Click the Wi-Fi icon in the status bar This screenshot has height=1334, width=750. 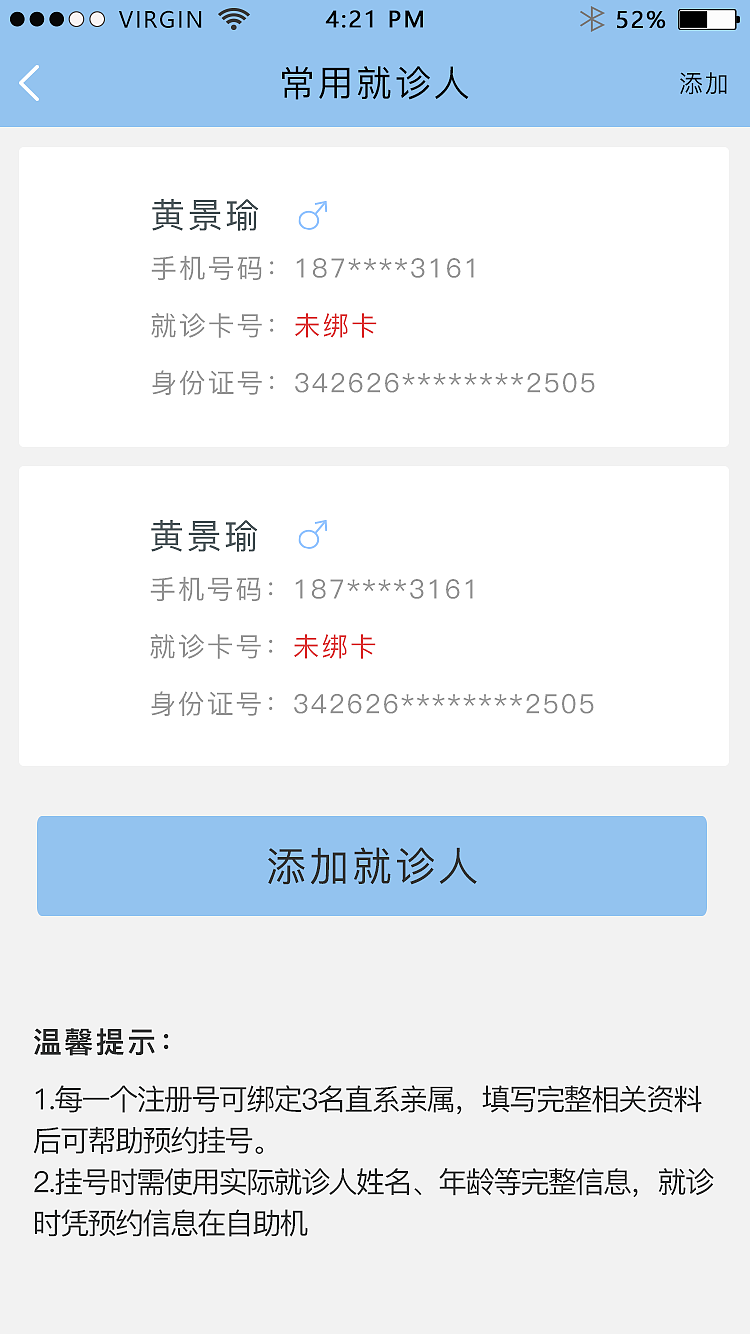coord(232,18)
